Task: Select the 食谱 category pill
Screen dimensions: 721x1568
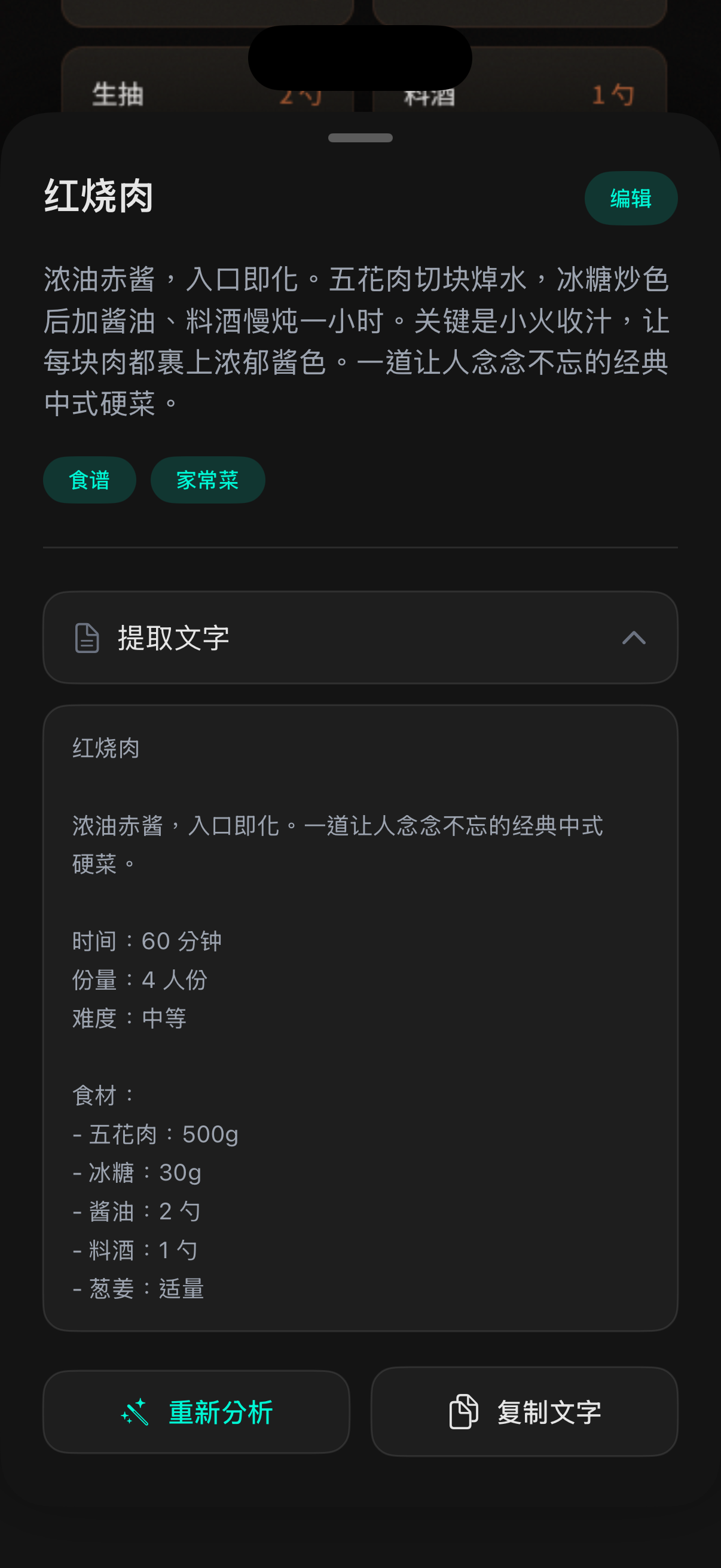Action: point(89,480)
